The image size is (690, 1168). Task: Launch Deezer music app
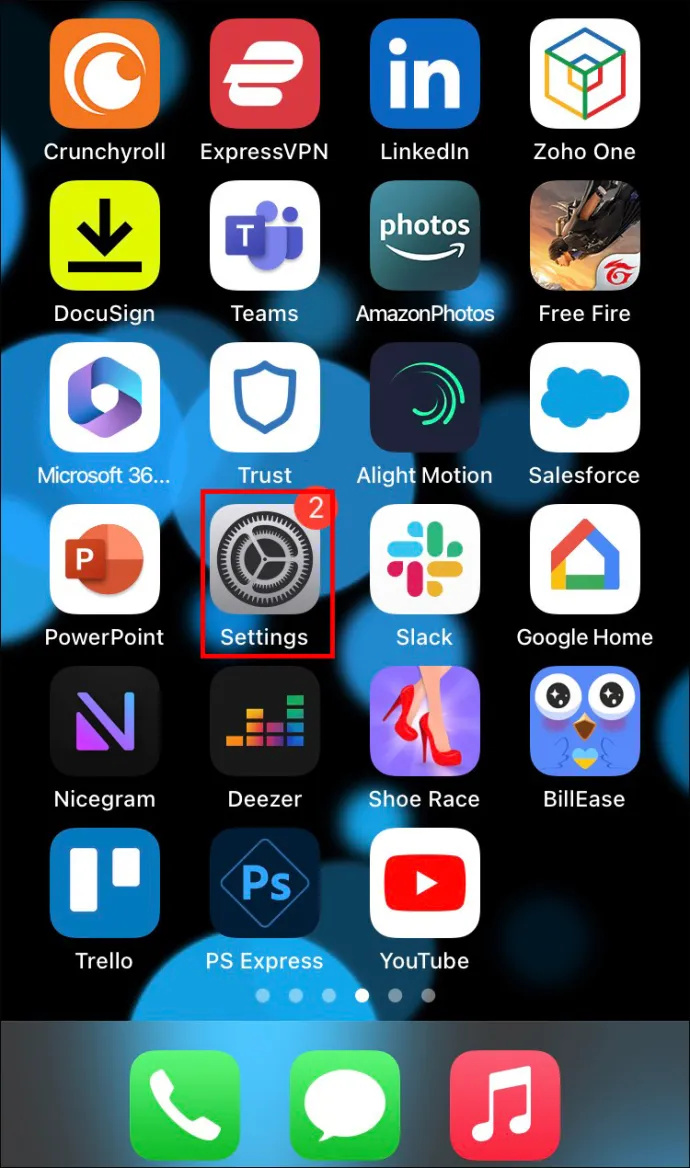tap(265, 721)
